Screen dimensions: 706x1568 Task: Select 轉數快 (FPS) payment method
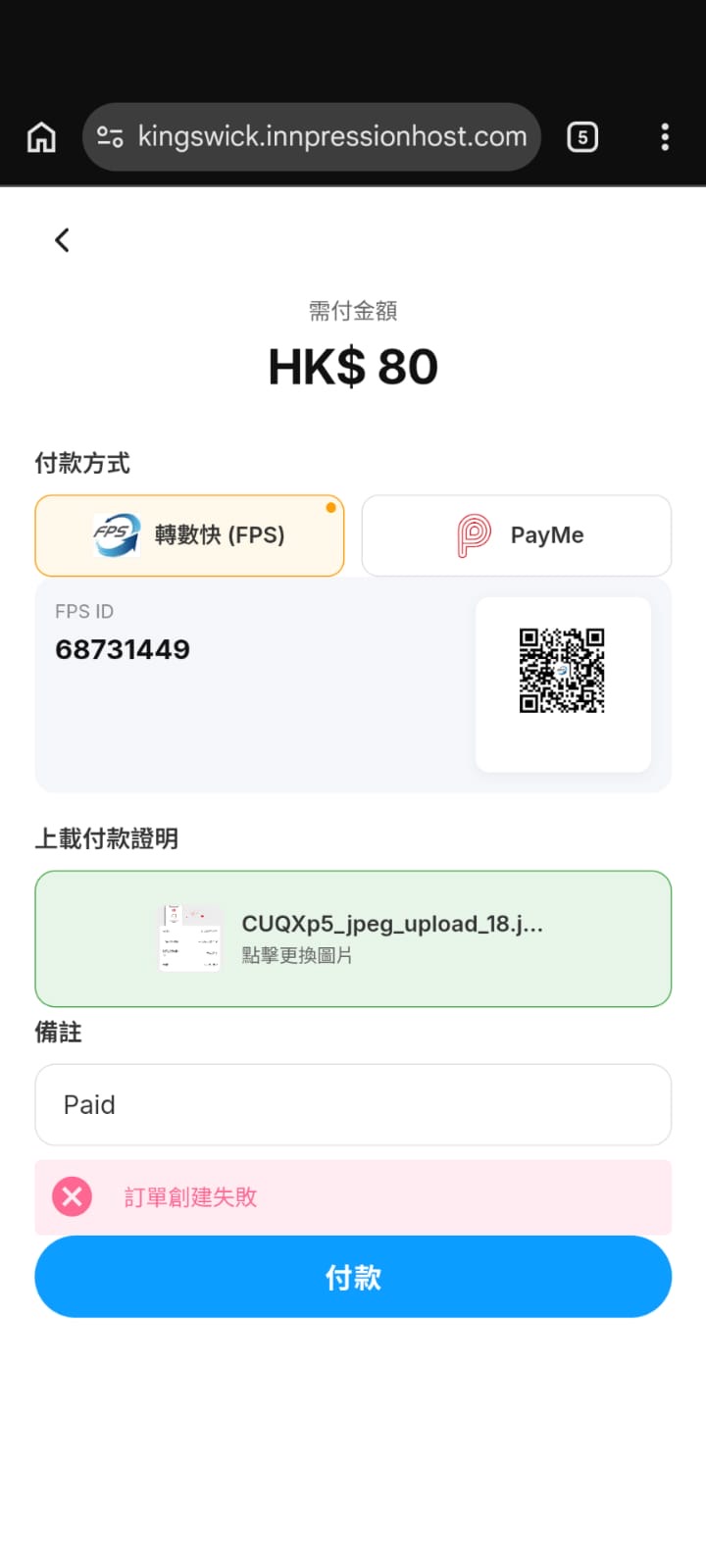(189, 535)
